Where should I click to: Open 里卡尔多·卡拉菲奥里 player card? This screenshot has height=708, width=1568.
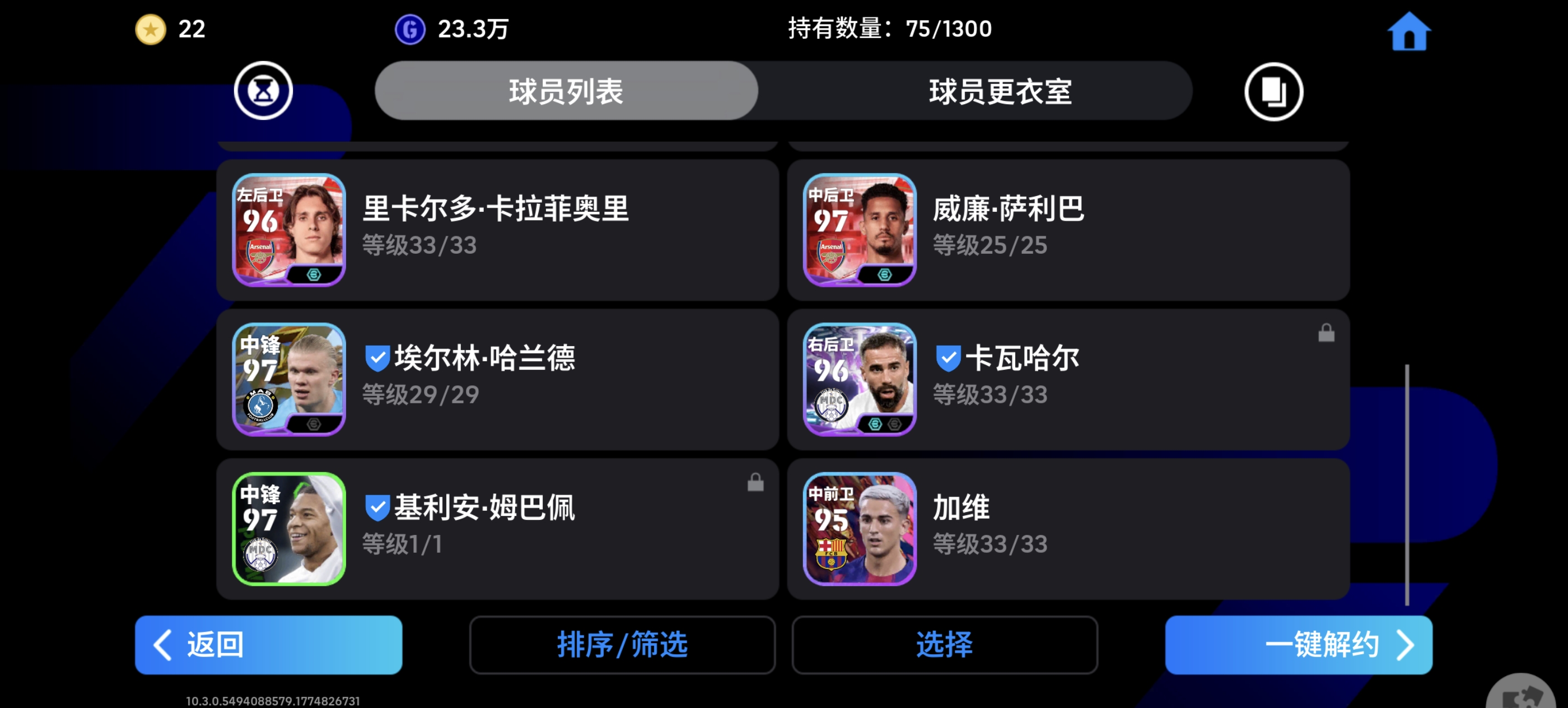coord(497,230)
